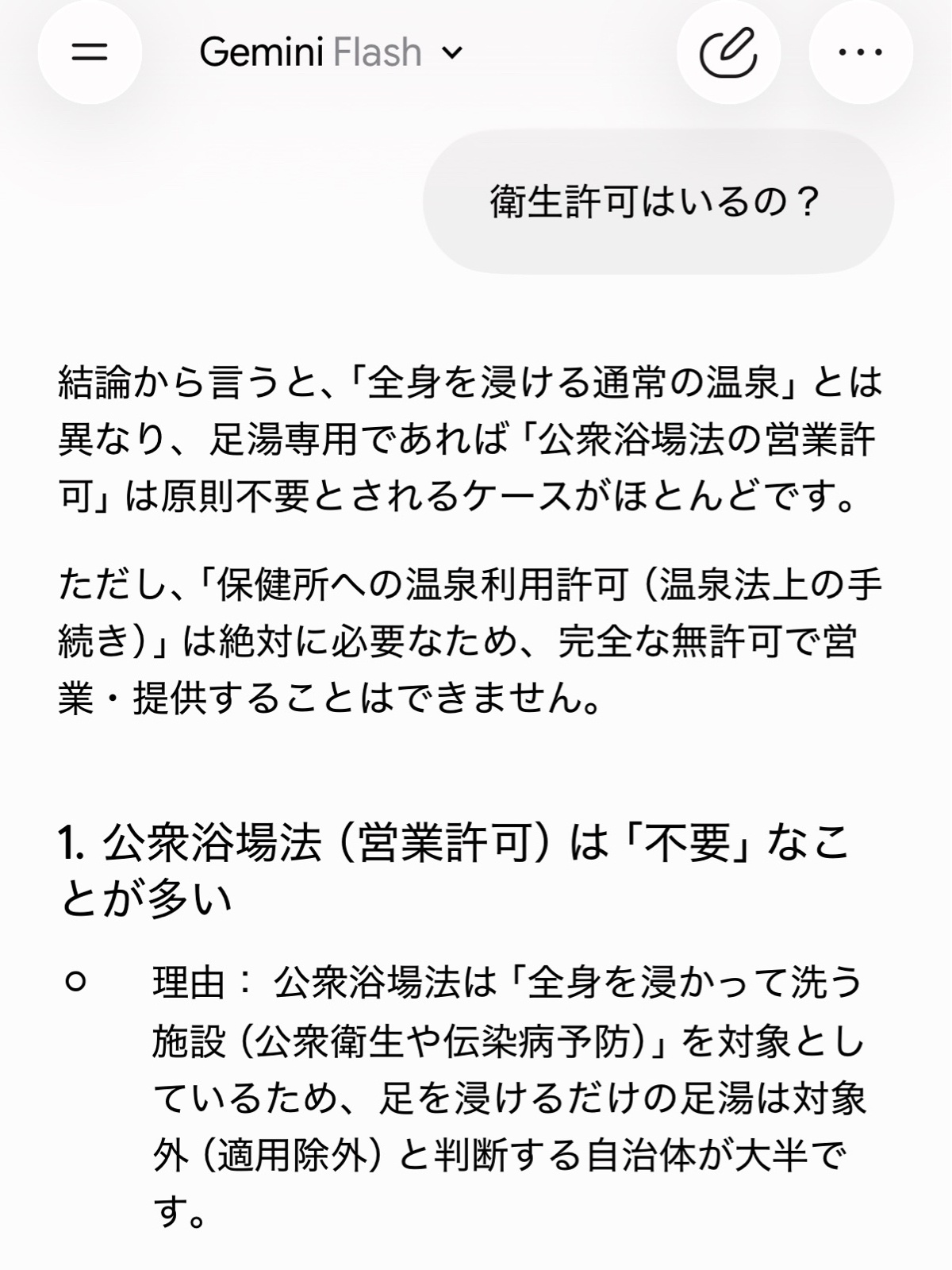This screenshot has width=952, height=1270.
Task: Expand the Gemini Flash model dropdown
Action: [x=331, y=52]
